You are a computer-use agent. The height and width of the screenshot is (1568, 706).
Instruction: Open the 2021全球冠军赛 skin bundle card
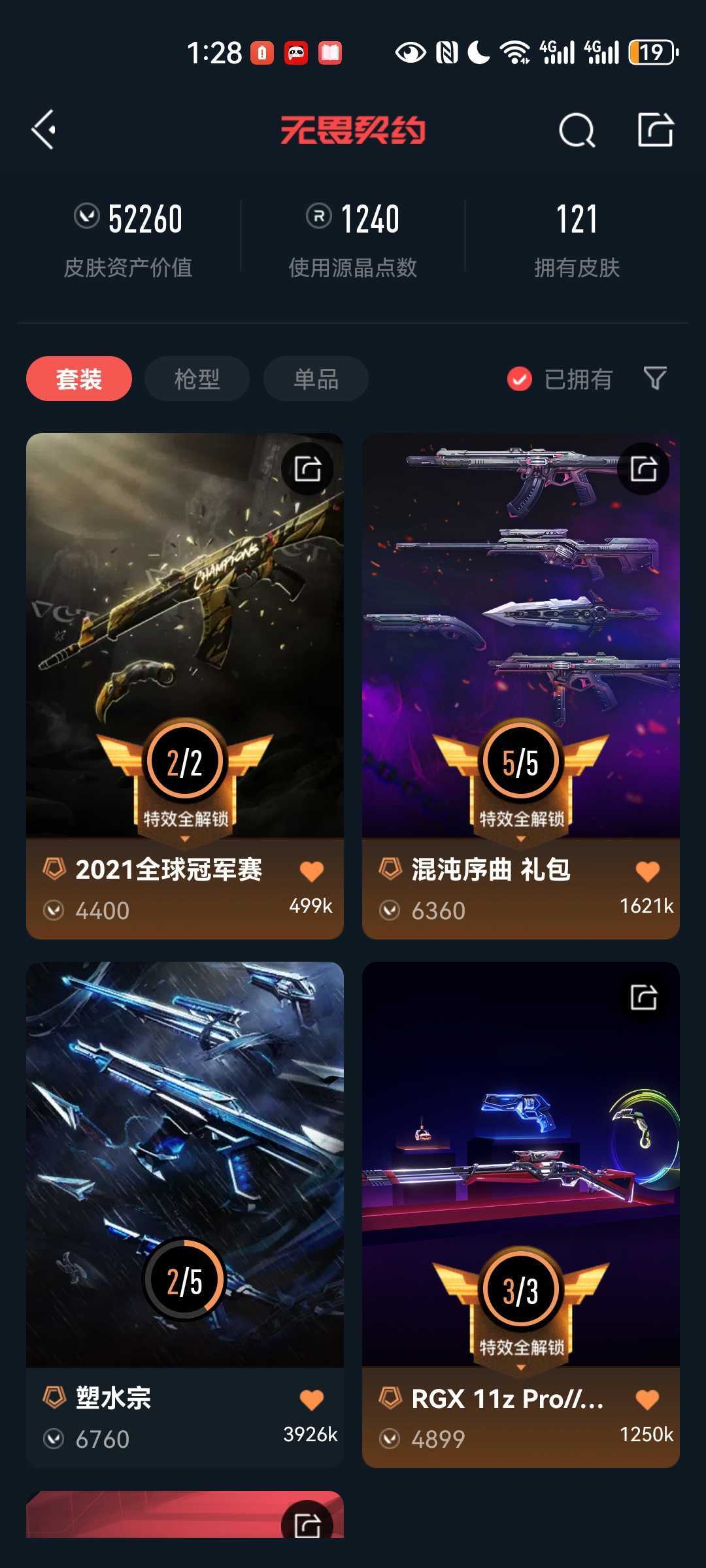click(185, 686)
